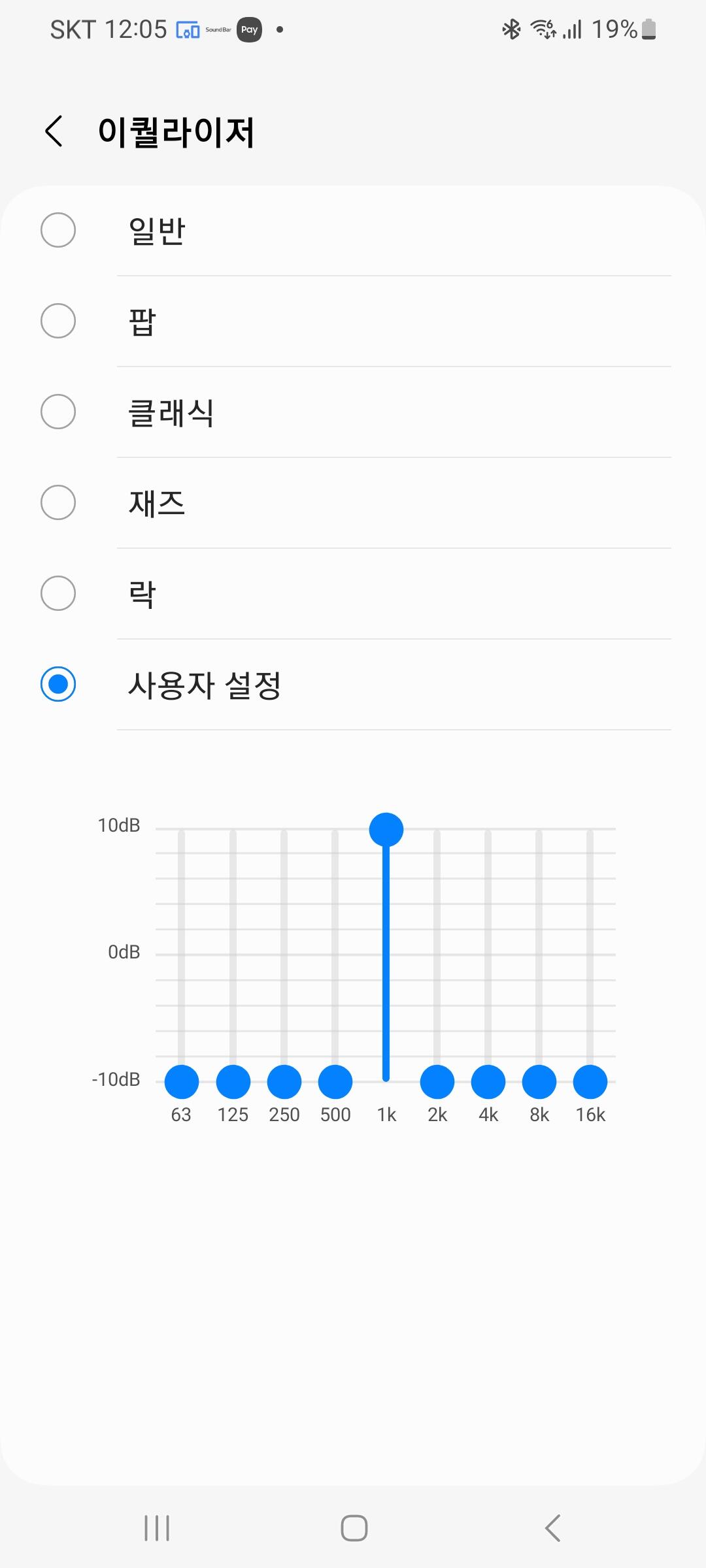Viewport: 706px width, 1568px height.
Task: Choose the 팝 equalizer preset
Action: pyautogui.click(x=58, y=321)
